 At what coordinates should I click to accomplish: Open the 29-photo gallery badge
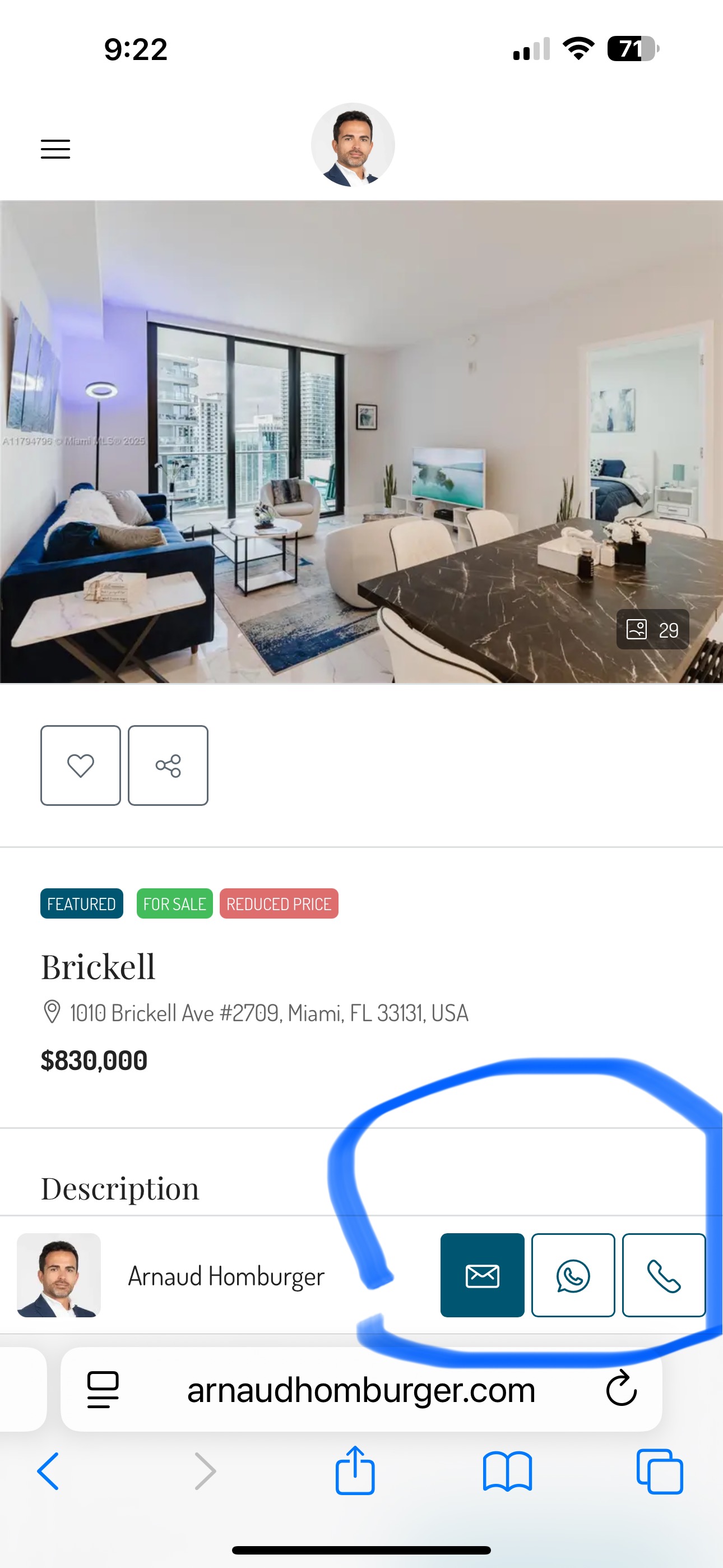[x=652, y=629]
